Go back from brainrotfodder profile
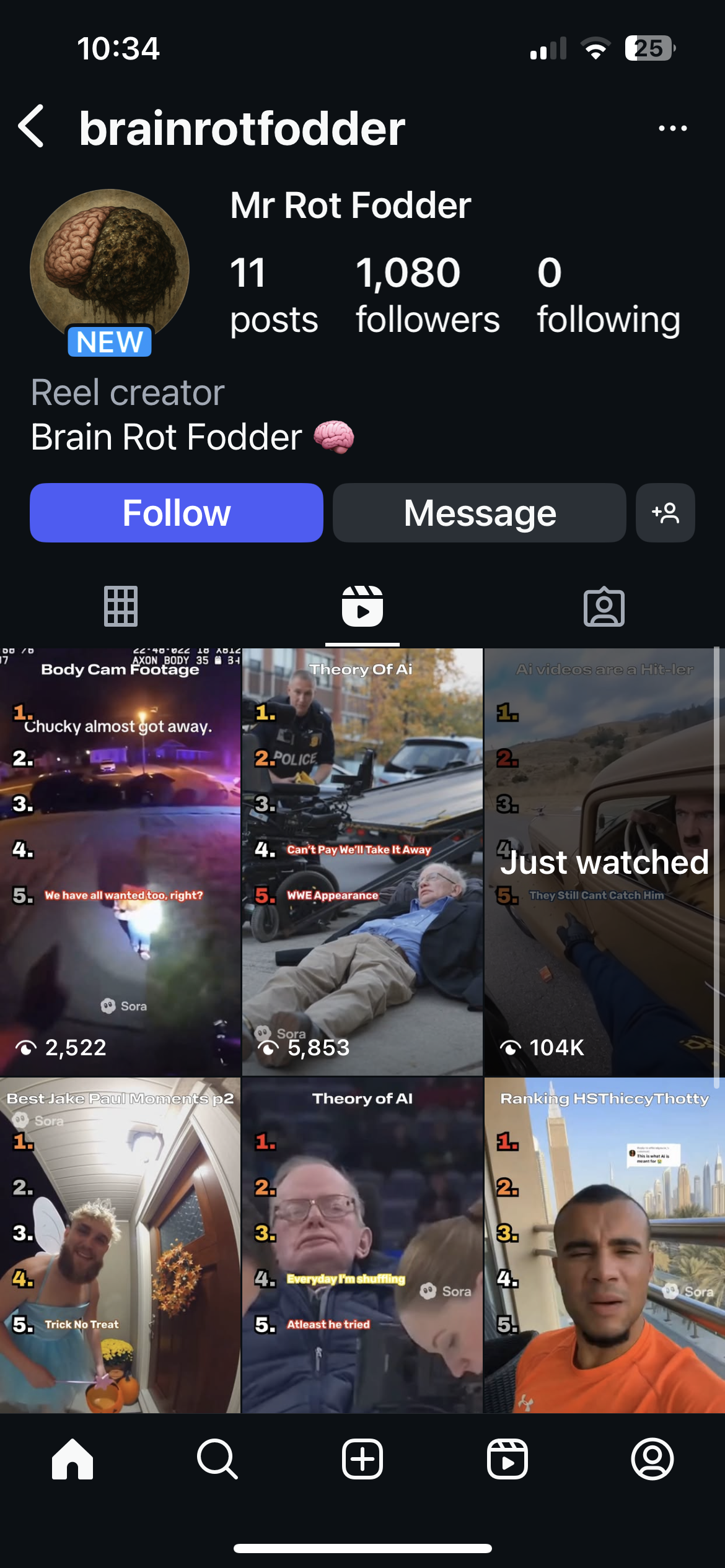This screenshot has height=1568, width=725. pyautogui.click(x=32, y=127)
